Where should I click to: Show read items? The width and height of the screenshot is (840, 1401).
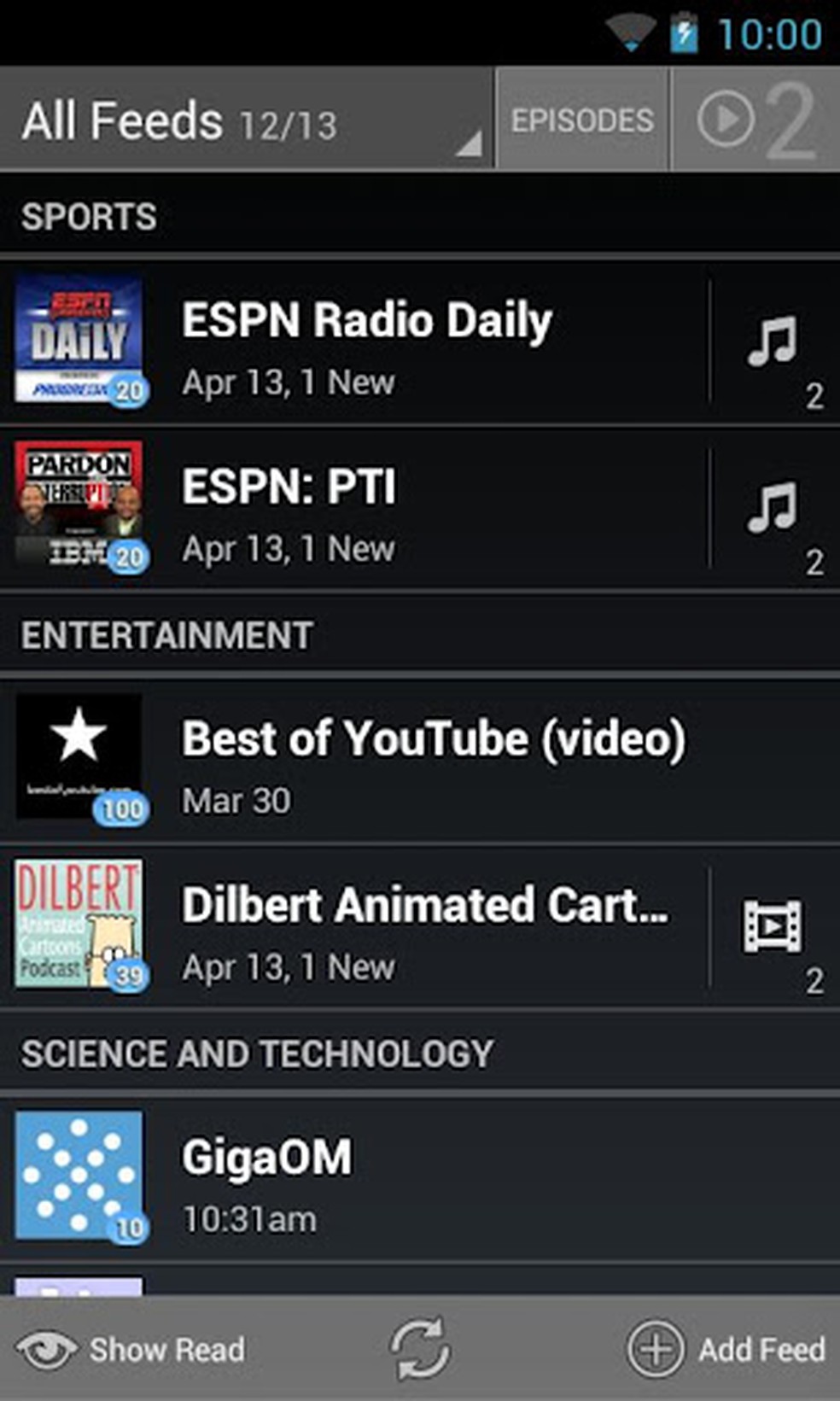[131, 1350]
